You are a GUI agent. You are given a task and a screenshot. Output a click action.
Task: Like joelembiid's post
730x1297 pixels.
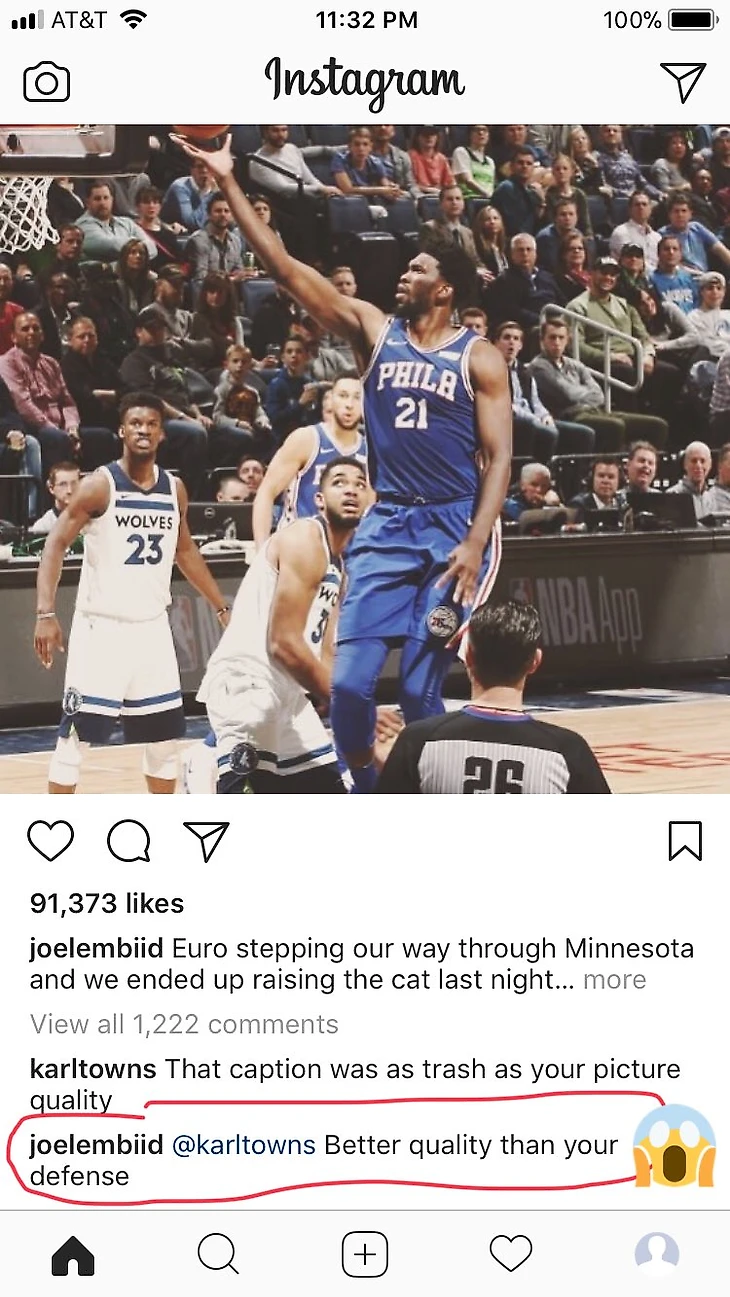point(50,841)
